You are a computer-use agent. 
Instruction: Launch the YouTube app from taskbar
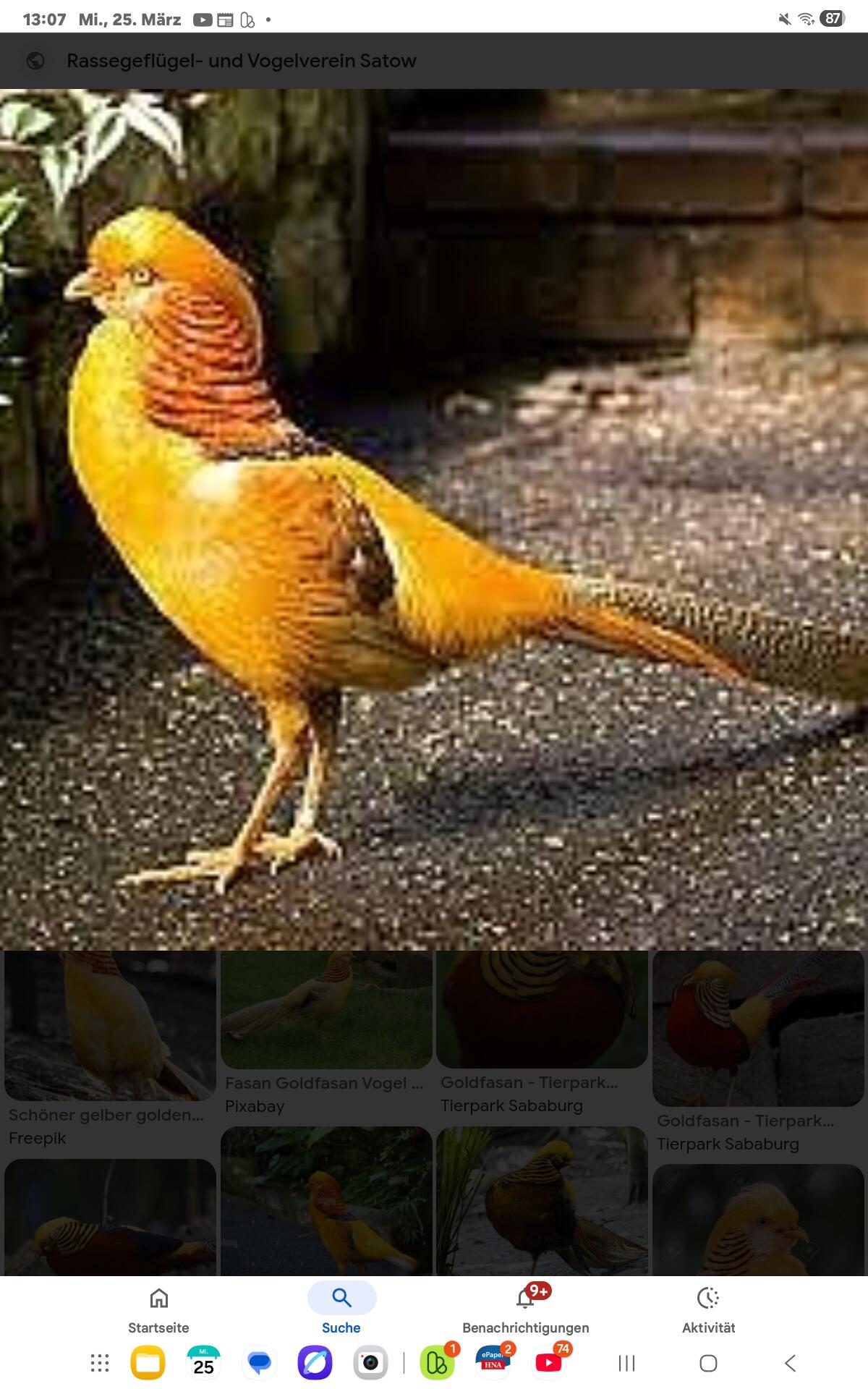pos(549,1363)
